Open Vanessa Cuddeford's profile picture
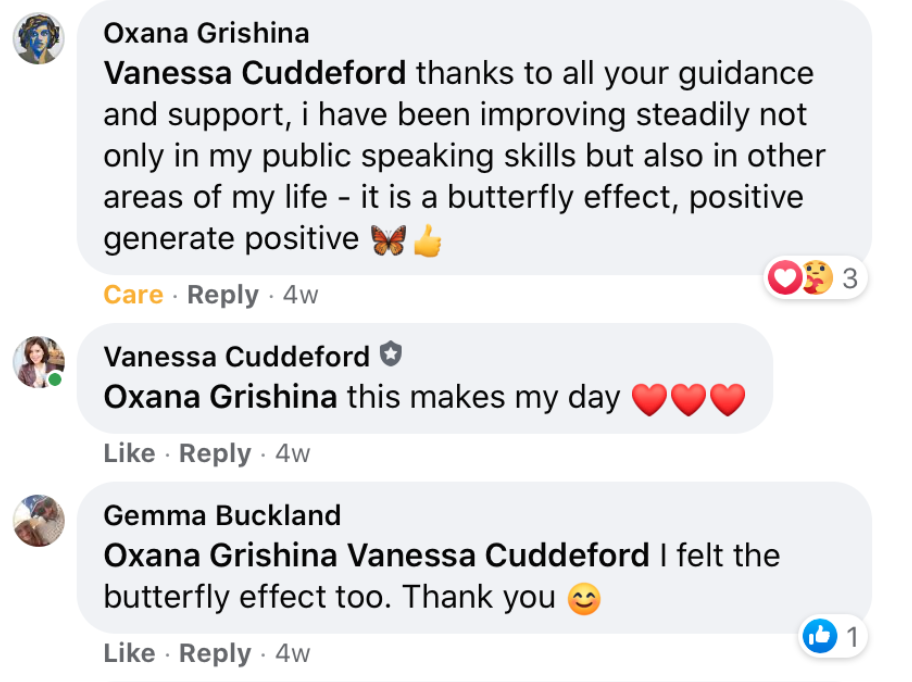The width and height of the screenshot is (912, 682). [38, 361]
